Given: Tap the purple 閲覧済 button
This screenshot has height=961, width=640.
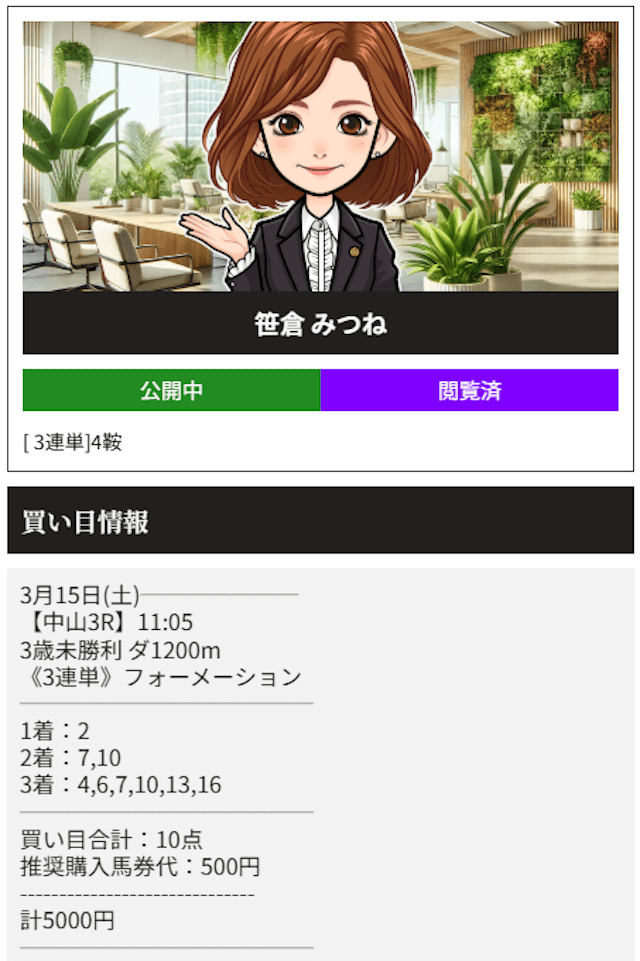Looking at the screenshot, I should tap(469, 391).
